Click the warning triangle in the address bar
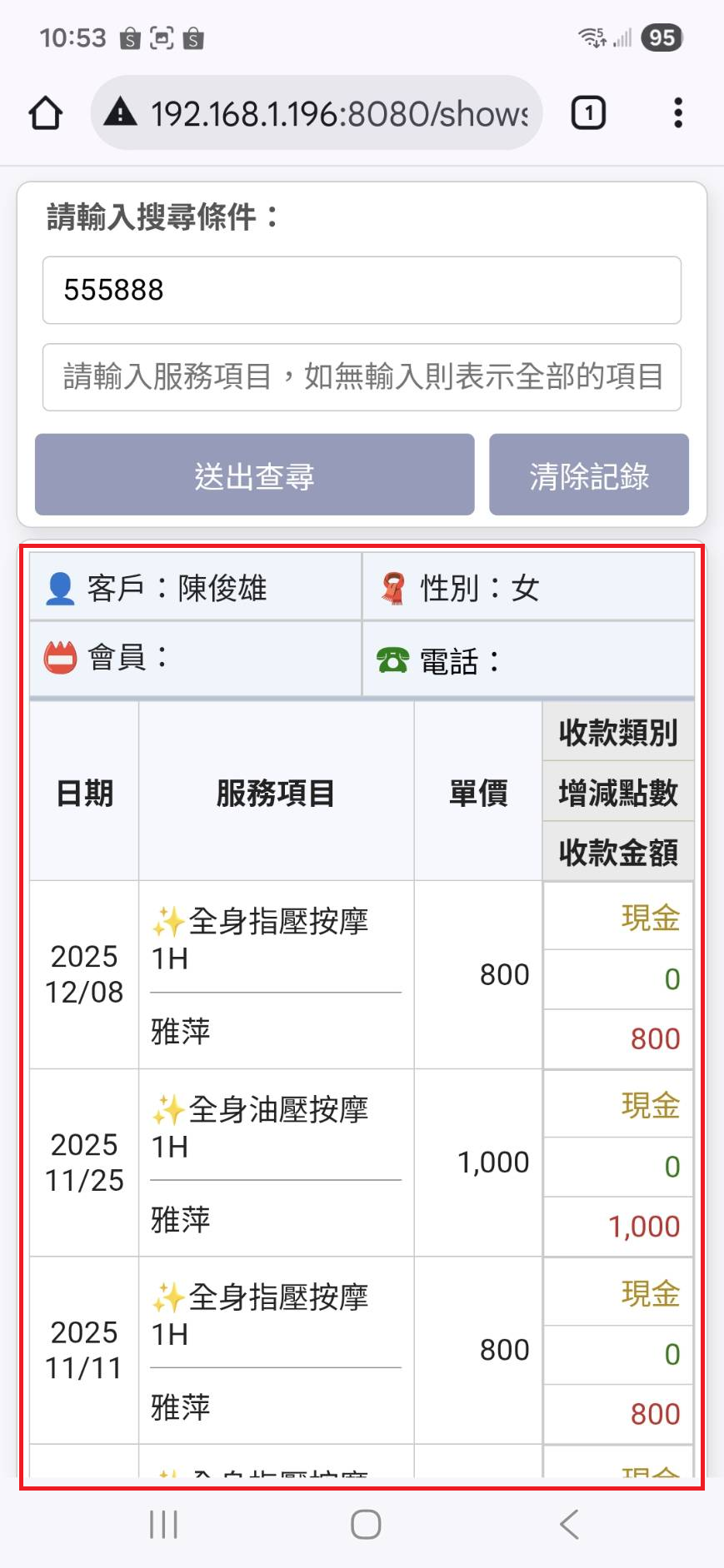Screen dimensions: 724x1568 point(122,112)
